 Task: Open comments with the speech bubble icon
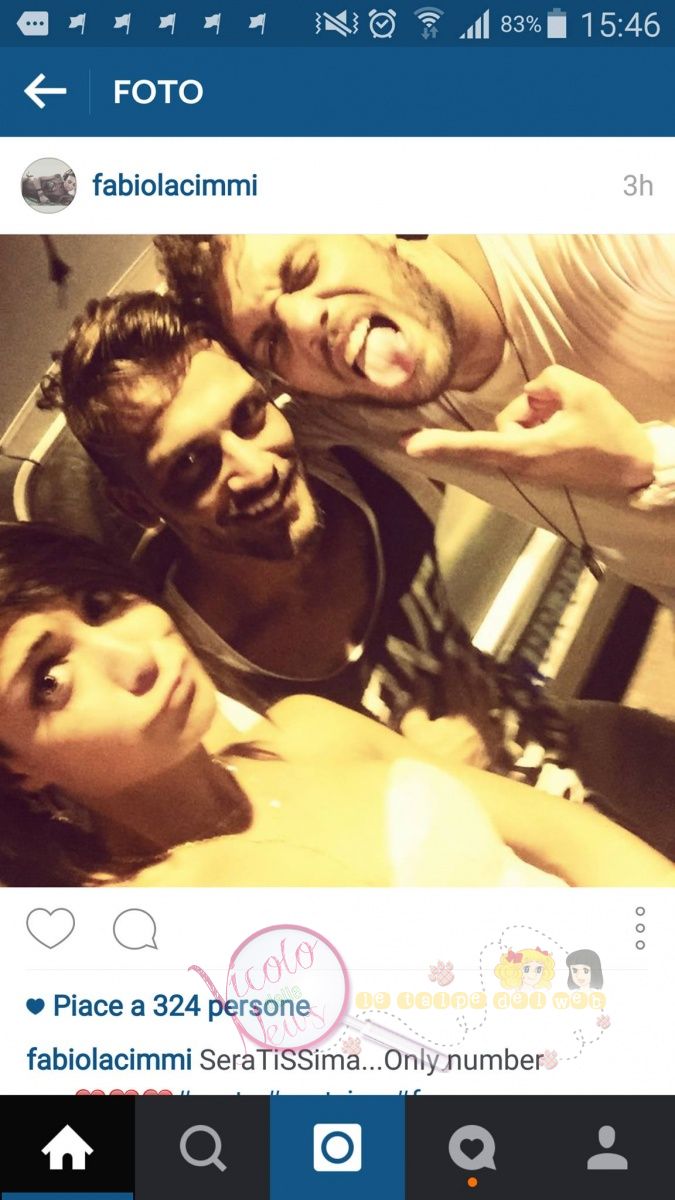click(135, 929)
